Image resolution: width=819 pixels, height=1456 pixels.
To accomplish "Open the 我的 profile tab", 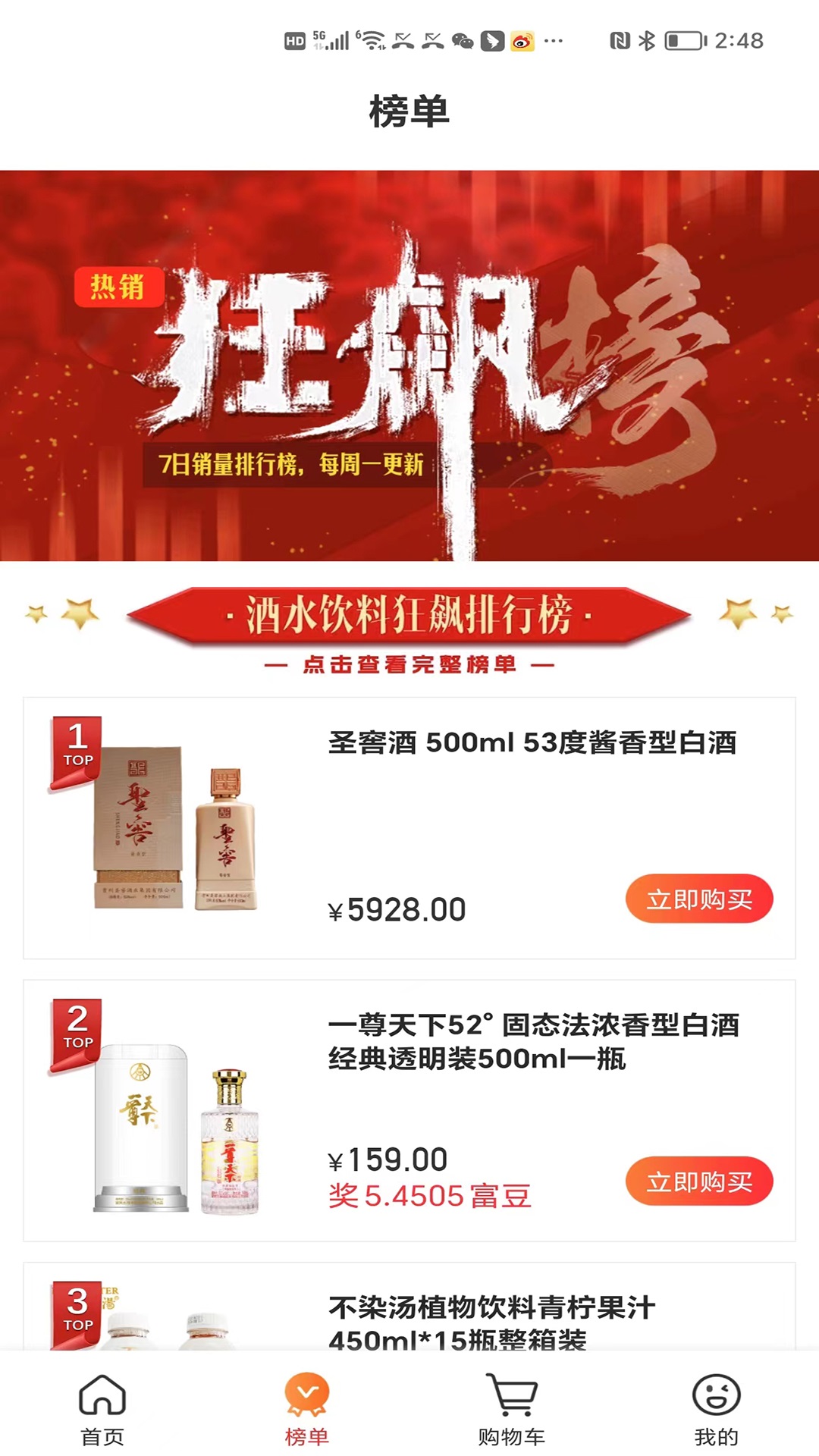I will click(x=716, y=1409).
